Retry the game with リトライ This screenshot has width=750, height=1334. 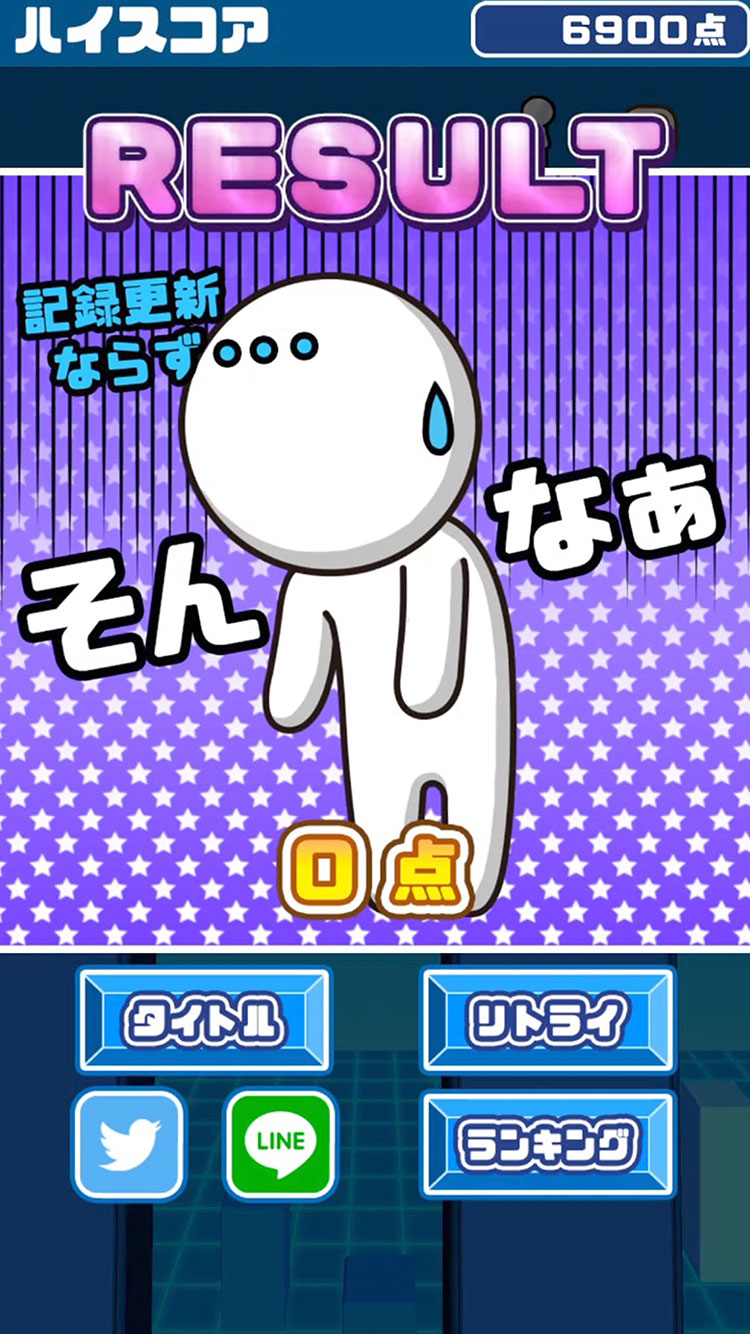point(548,1020)
